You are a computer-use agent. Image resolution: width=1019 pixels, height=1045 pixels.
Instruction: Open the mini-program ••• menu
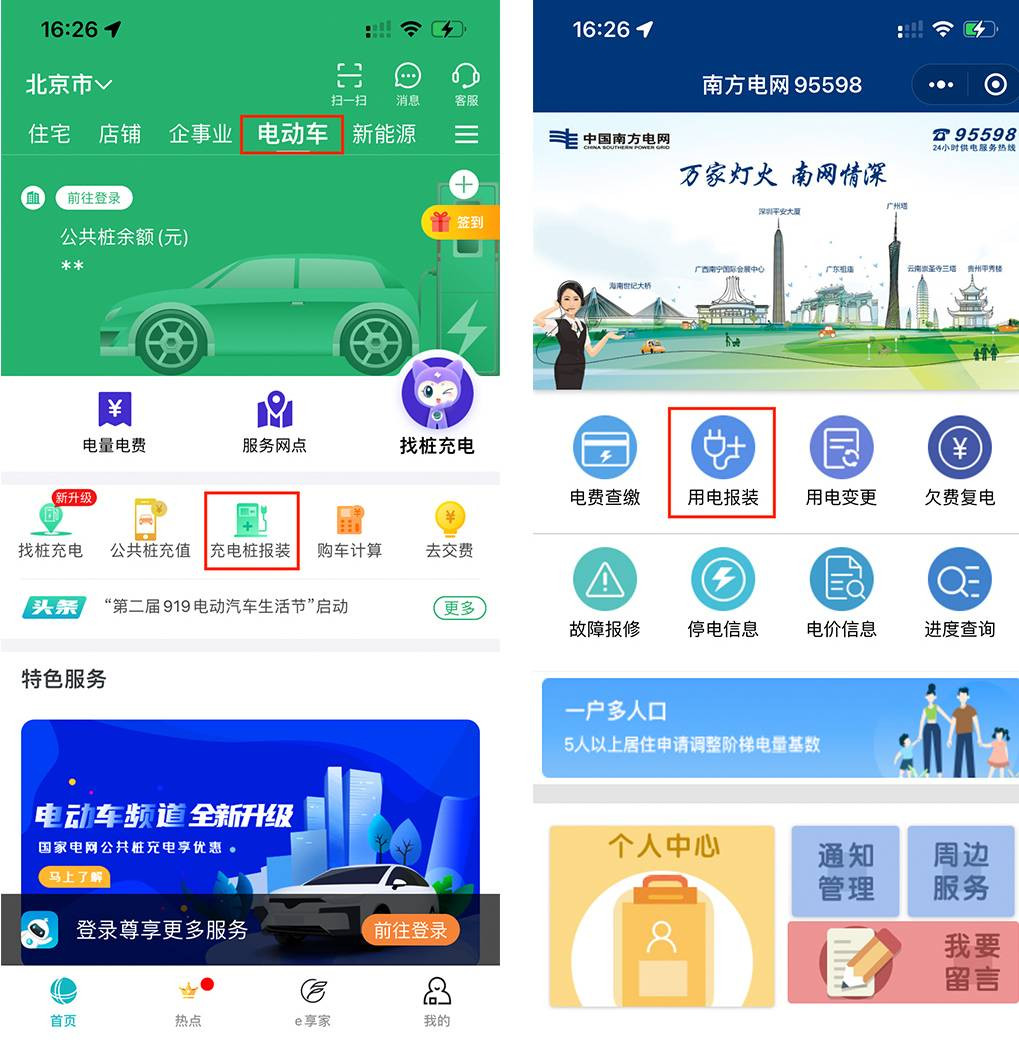point(941,85)
